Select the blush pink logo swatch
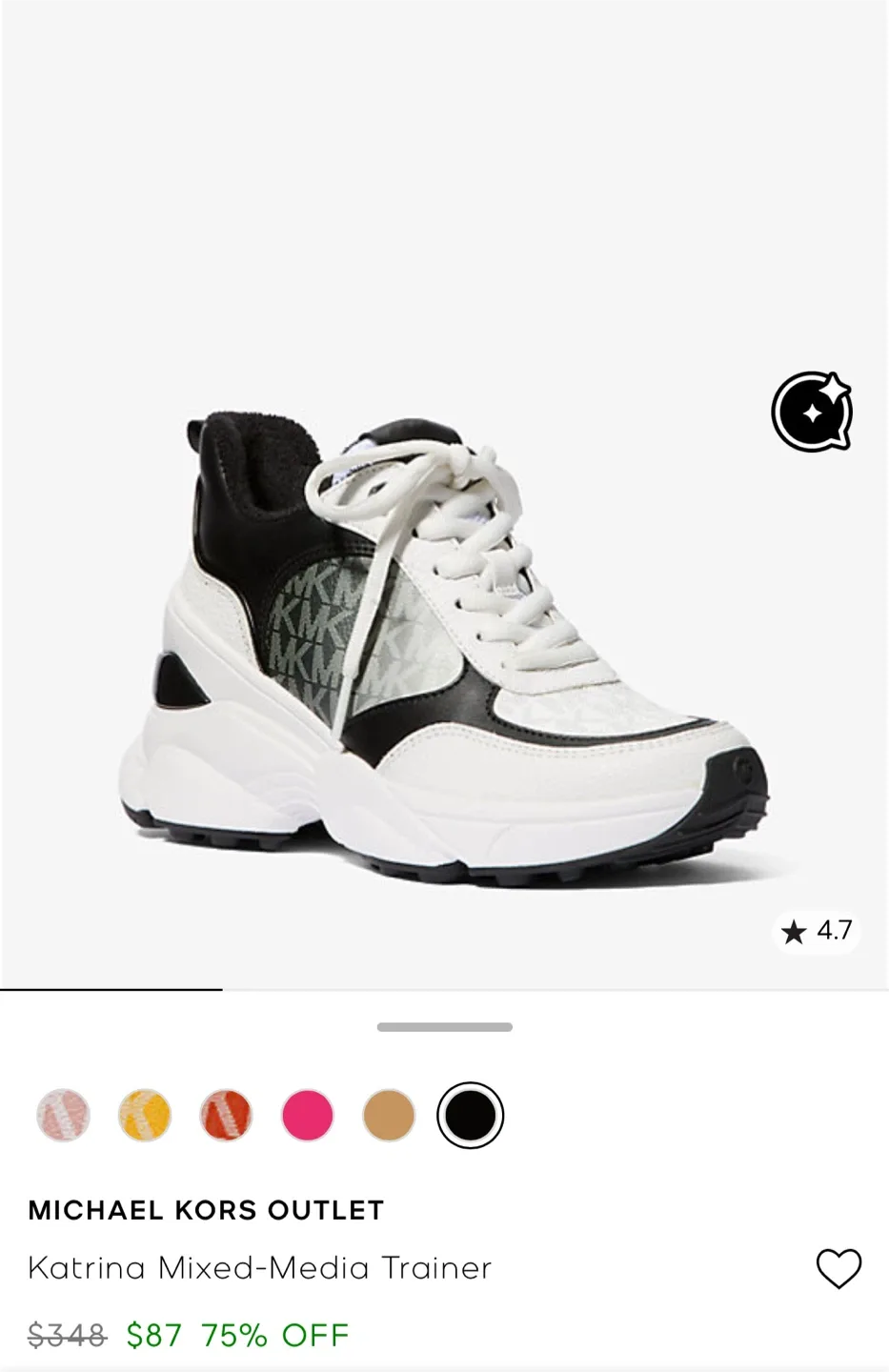This screenshot has height=1372, width=889. point(63,1115)
